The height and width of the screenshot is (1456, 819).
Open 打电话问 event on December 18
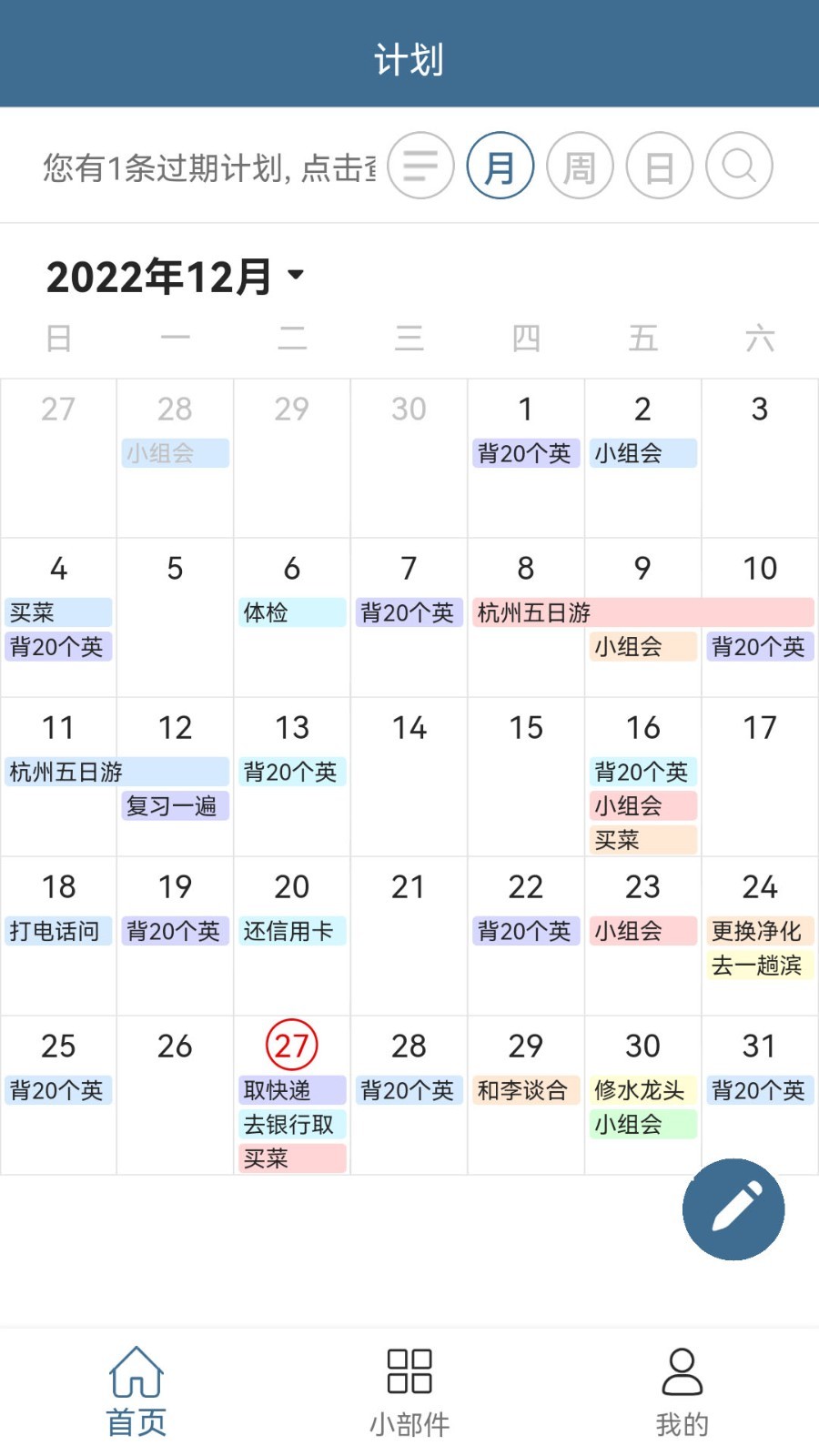click(x=58, y=931)
